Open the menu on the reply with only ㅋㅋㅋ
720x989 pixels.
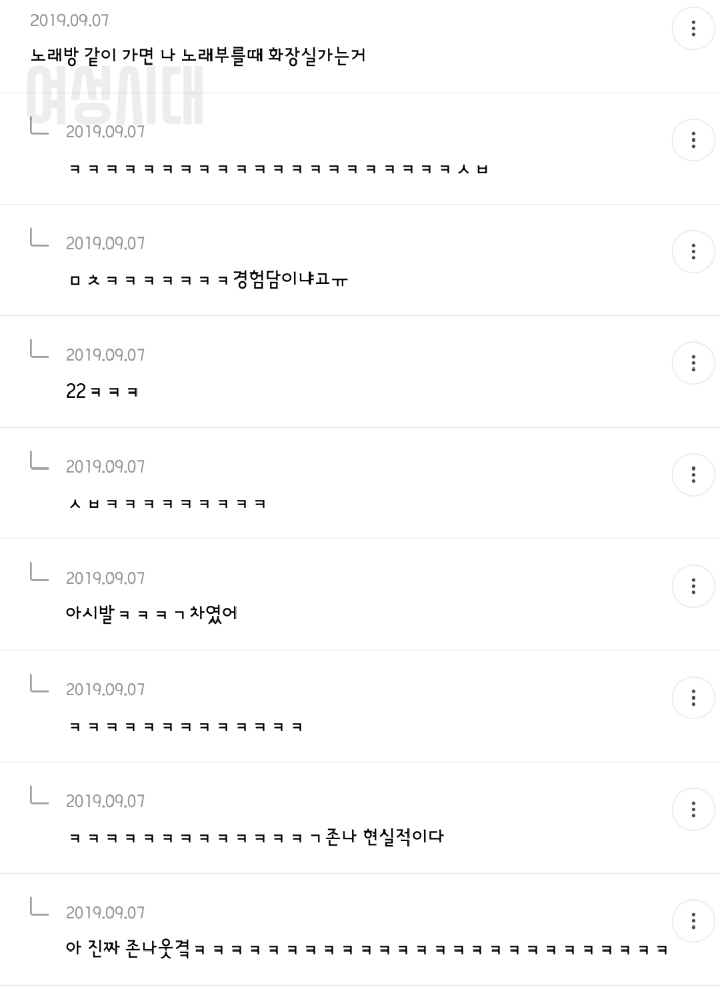[x=693, y=697]
